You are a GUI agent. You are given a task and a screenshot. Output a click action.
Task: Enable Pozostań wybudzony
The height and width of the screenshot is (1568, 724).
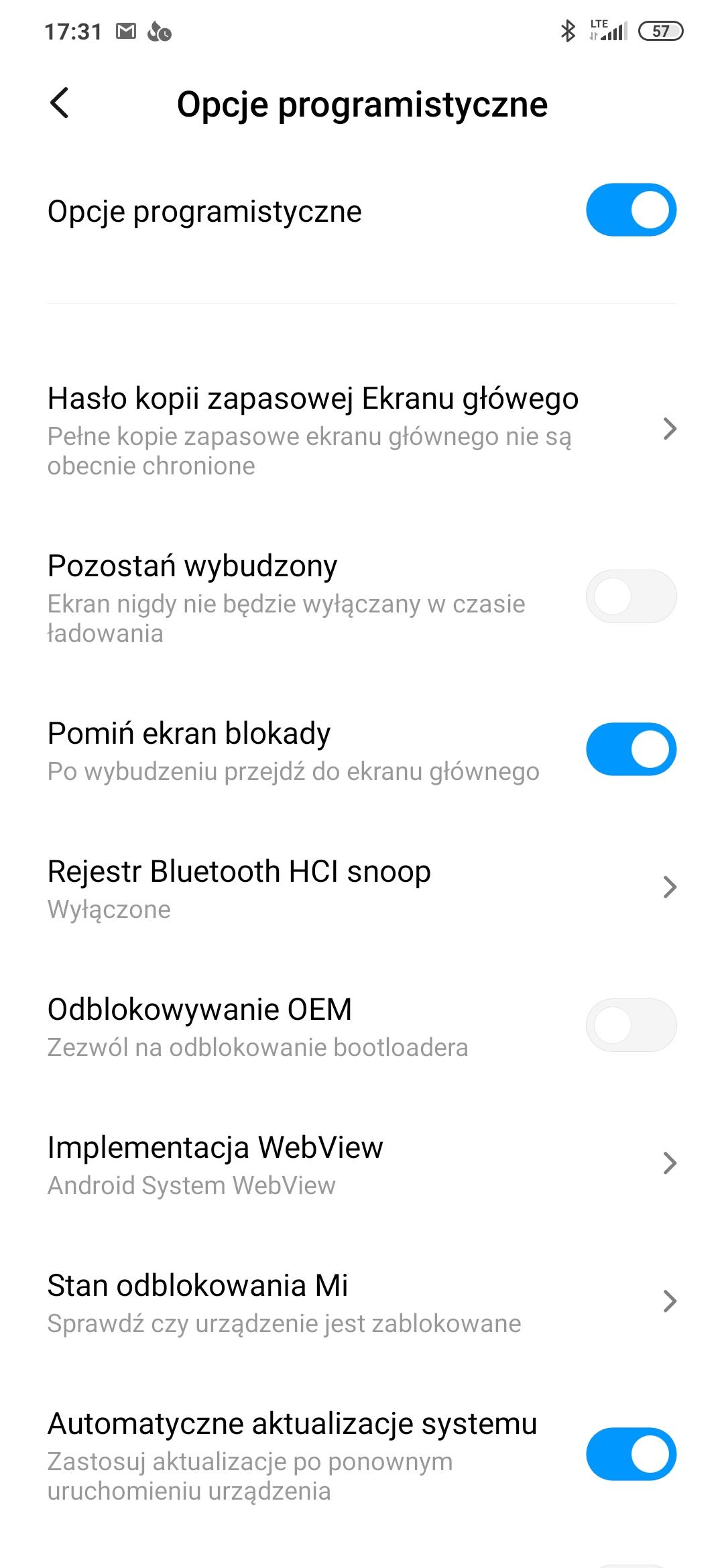click(631, 596)
